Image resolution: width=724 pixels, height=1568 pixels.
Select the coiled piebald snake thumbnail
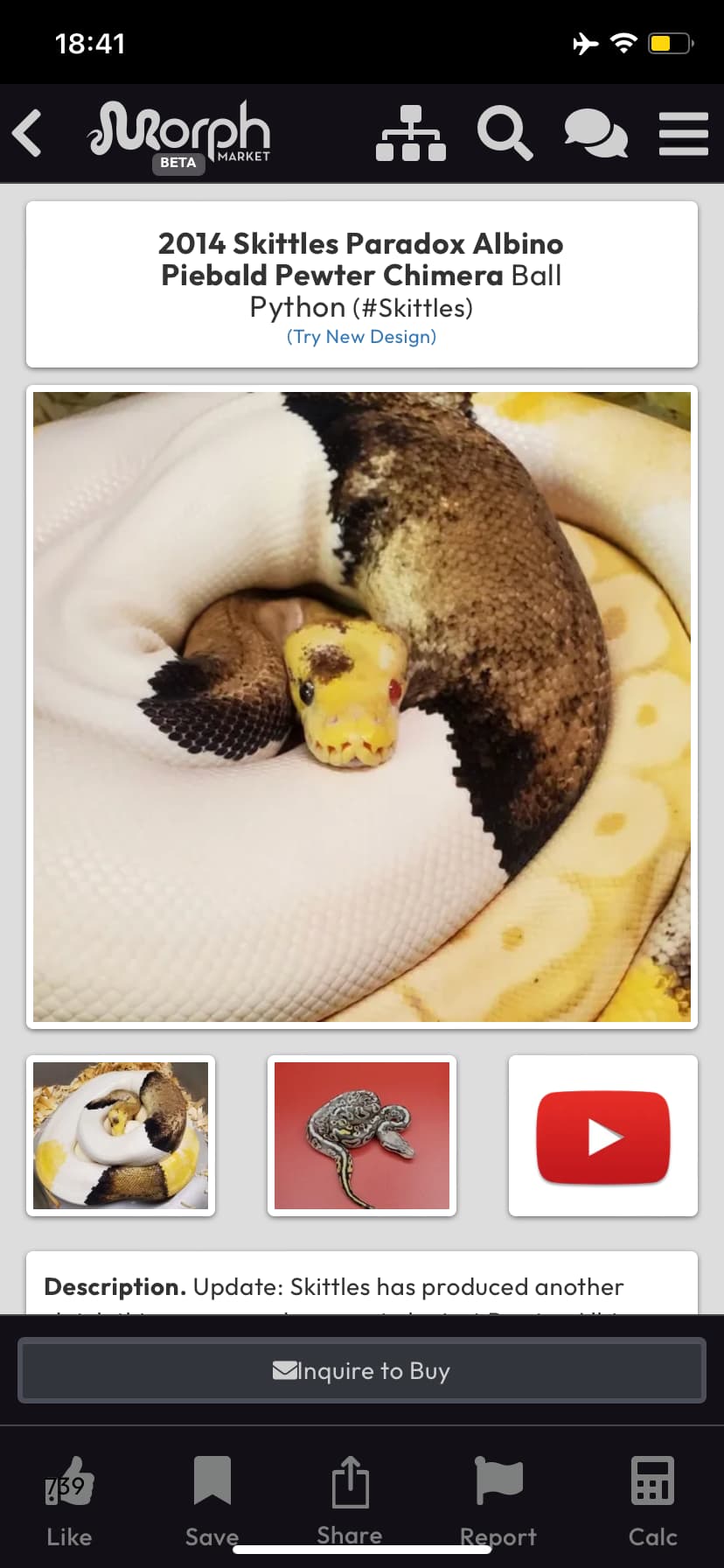click(x=121, y=1136)
